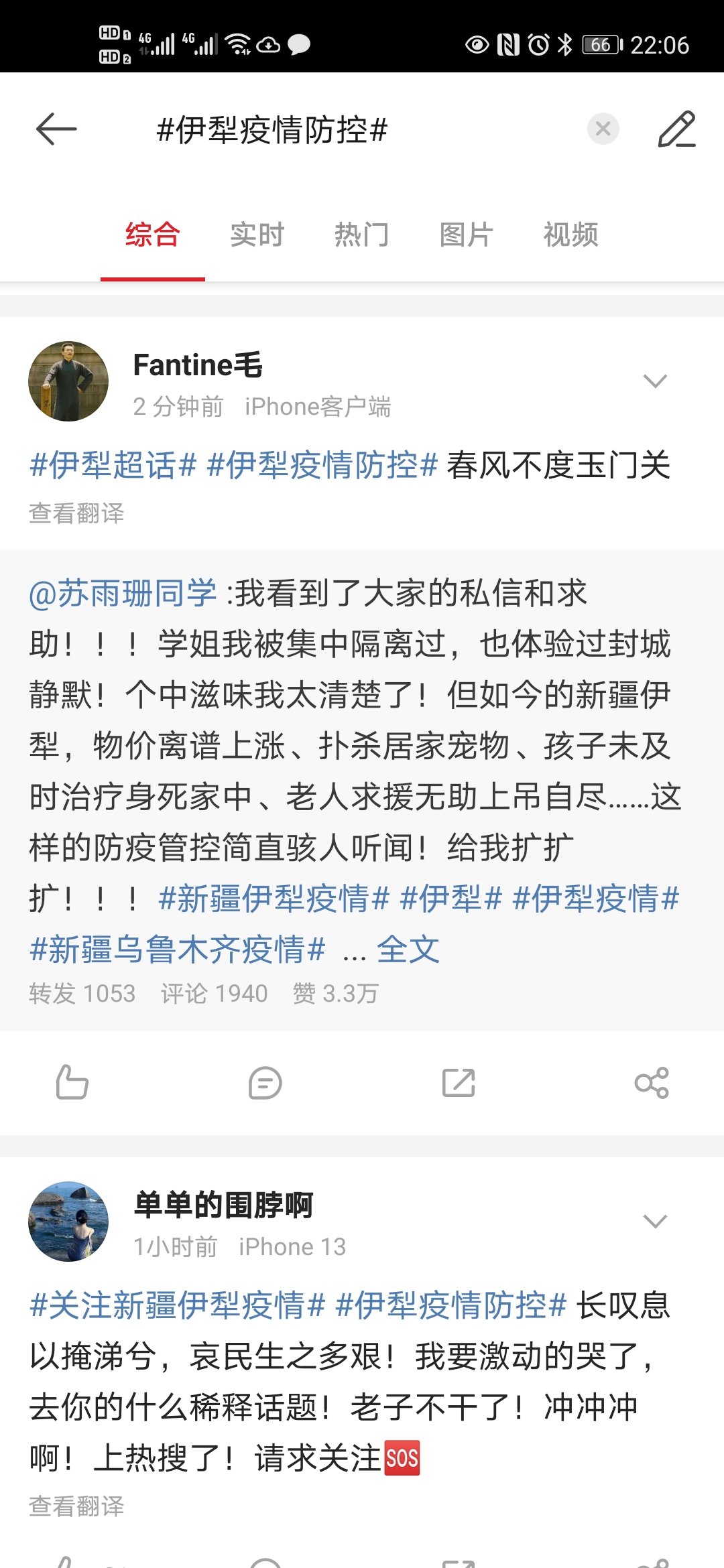
Task: Open the 图片 tab
Action: 467,235
